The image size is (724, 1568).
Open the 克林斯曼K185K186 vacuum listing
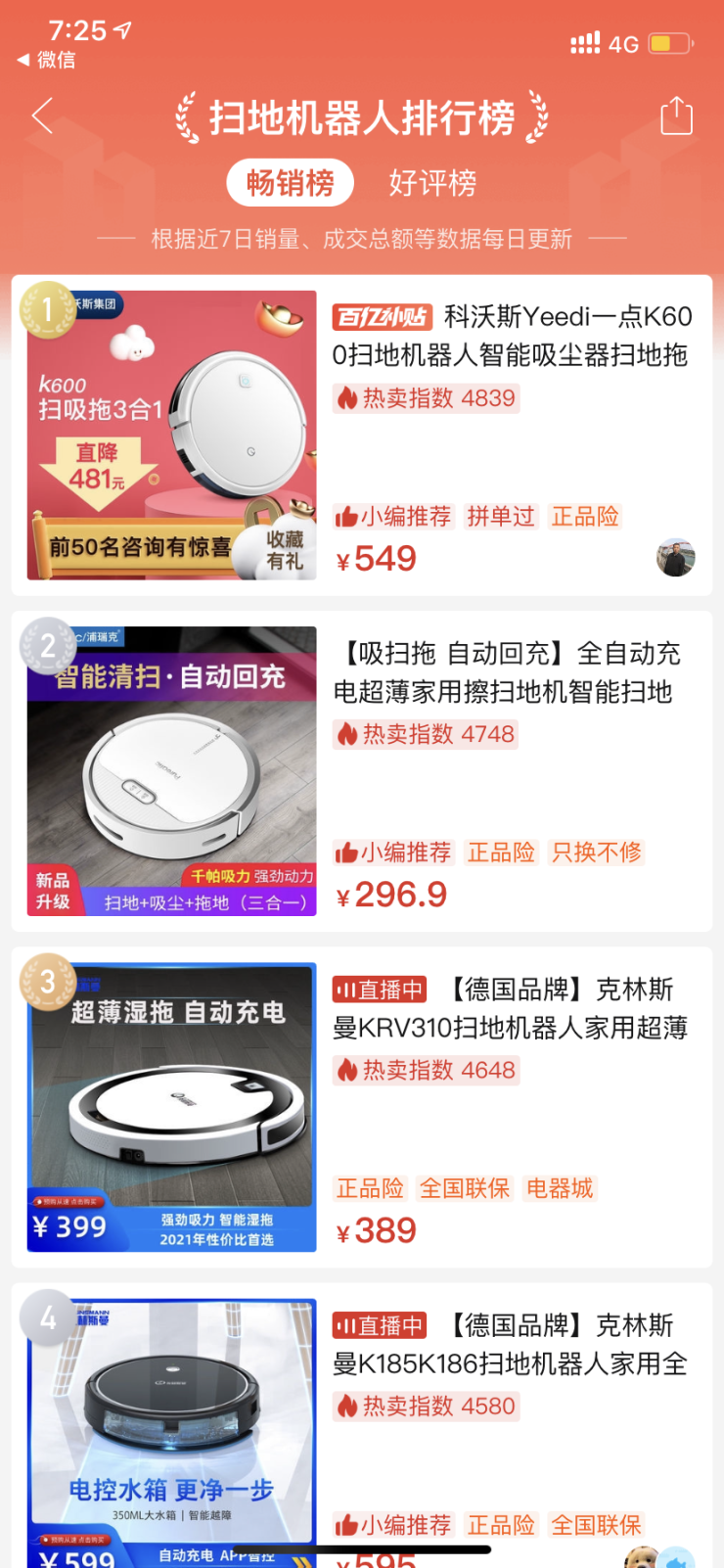pos(511,1344)
